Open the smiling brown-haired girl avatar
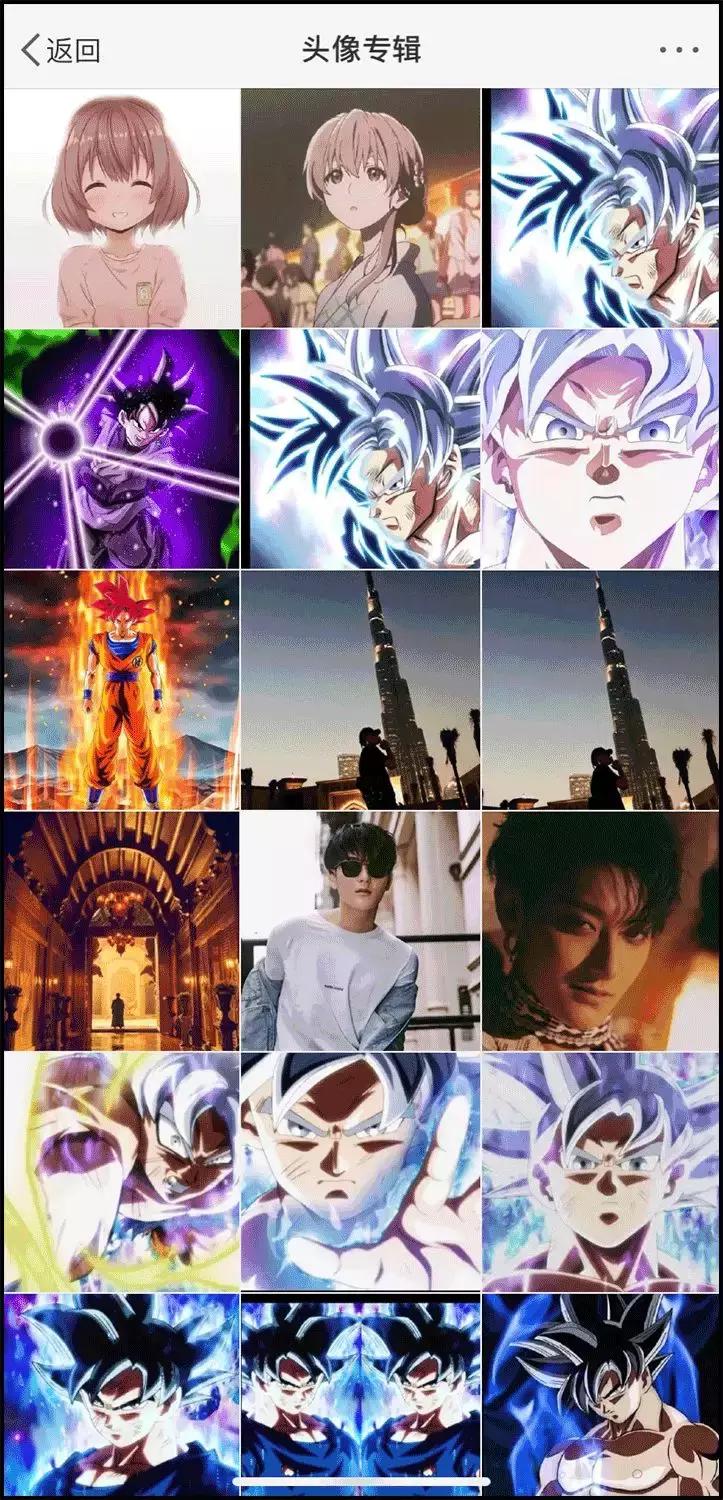Viewport: 723px width, 1500px height. 122,208
